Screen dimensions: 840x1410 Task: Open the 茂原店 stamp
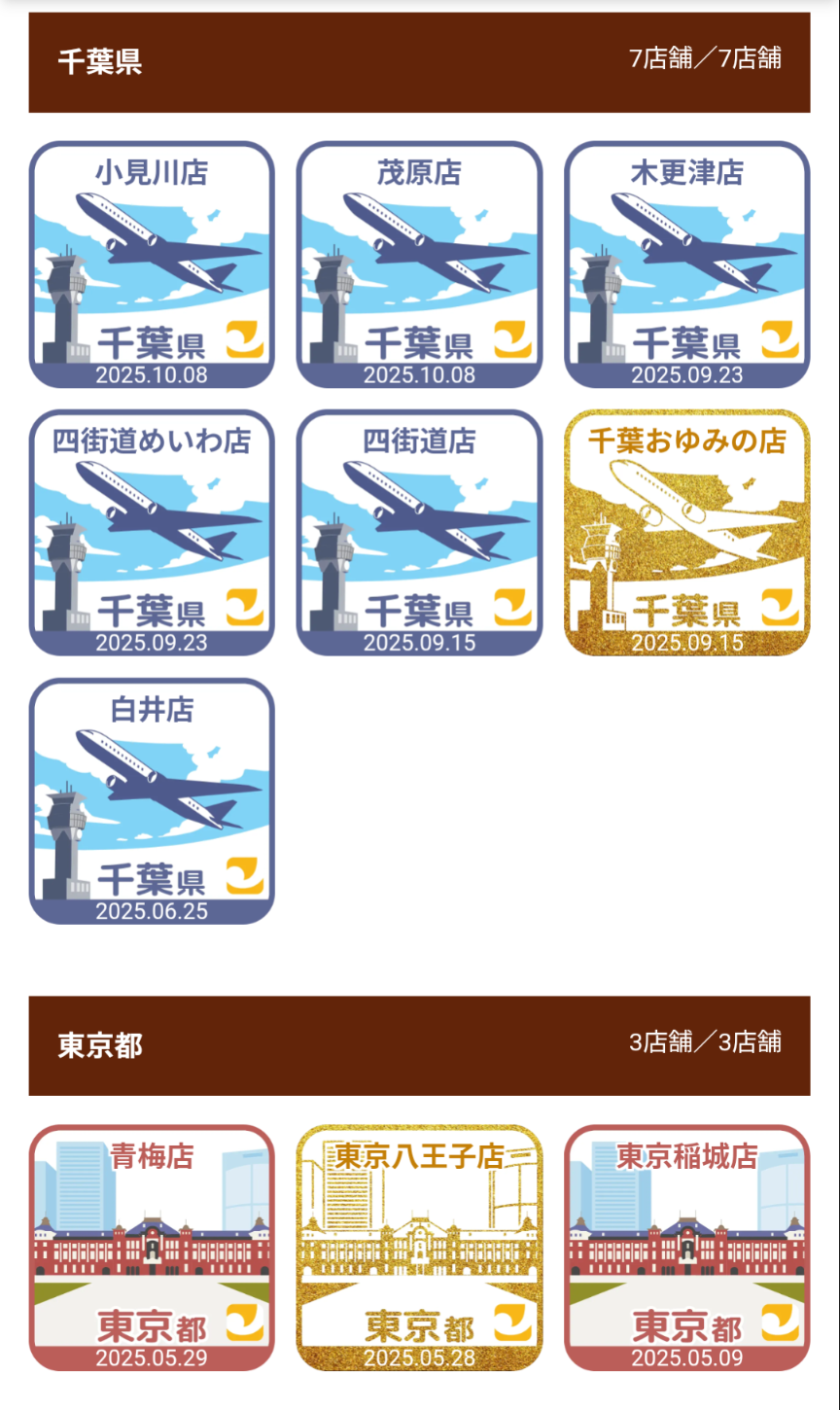point(420,264)
